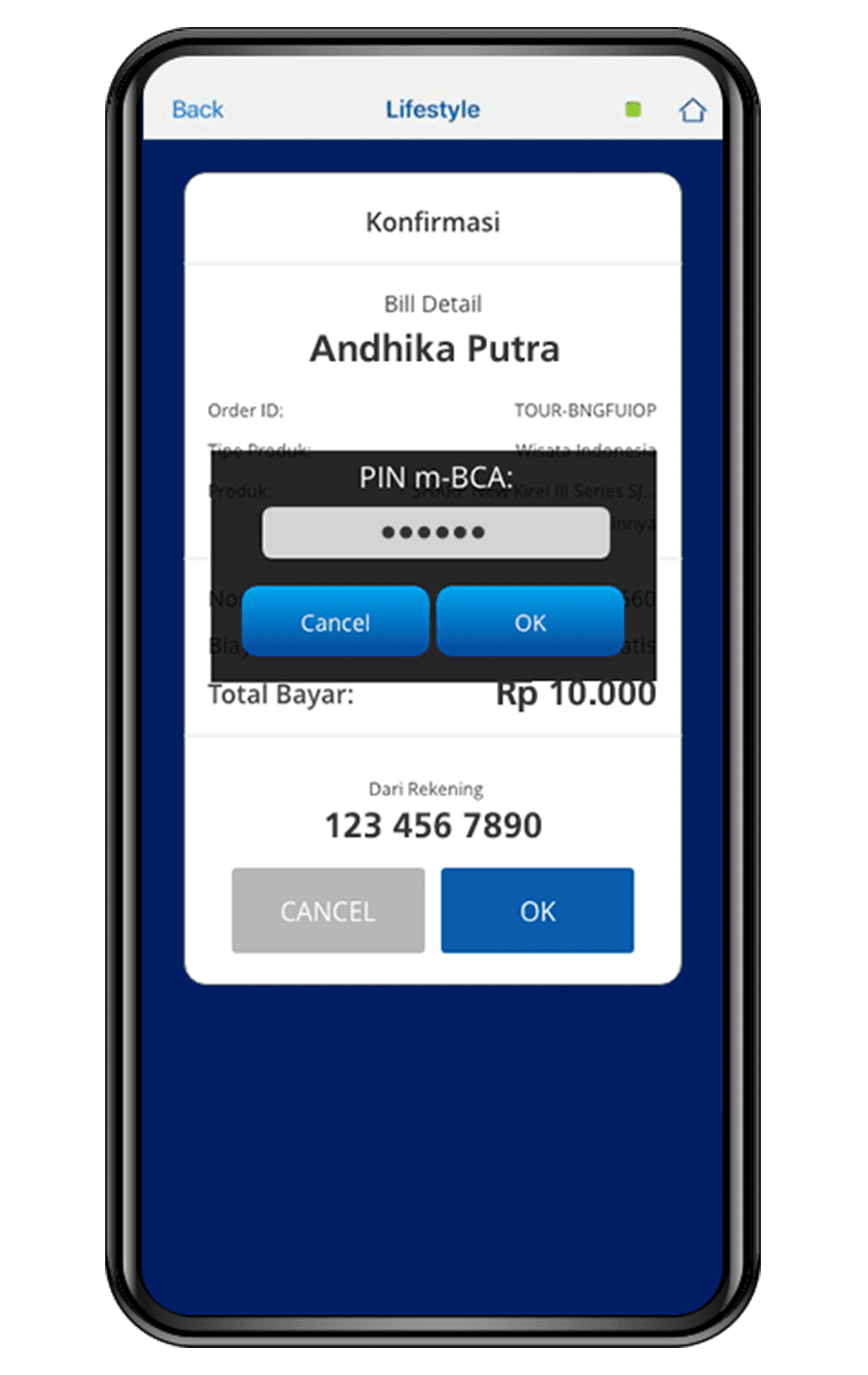Cancel the PIN m-BCA dialog
The image size is (868, 1375).
coord(336,622)
